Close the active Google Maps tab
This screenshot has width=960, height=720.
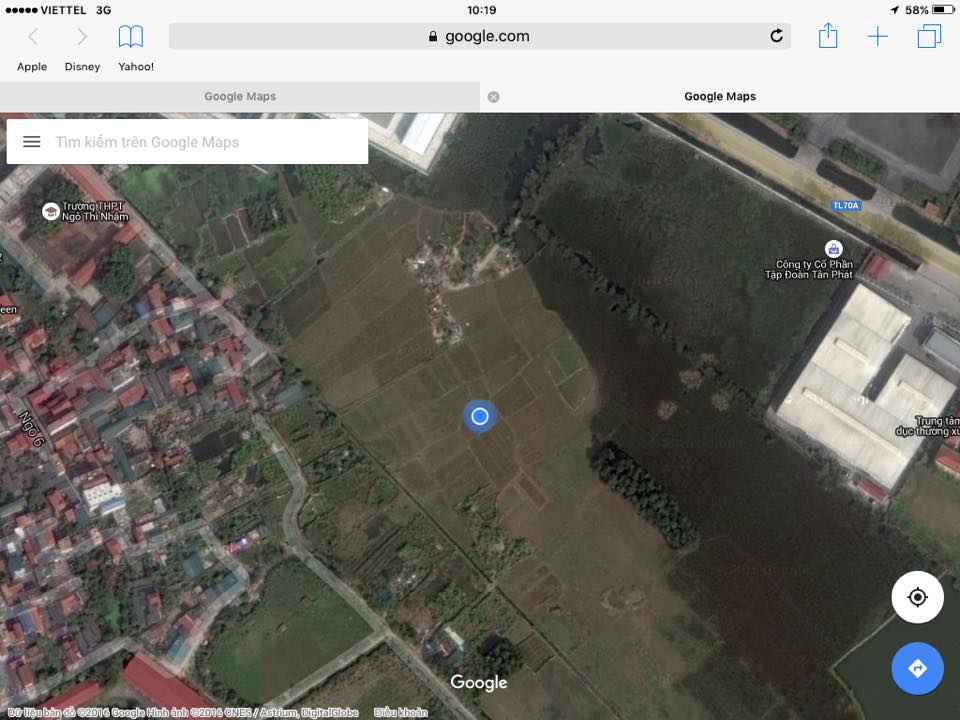coord(493,97)
